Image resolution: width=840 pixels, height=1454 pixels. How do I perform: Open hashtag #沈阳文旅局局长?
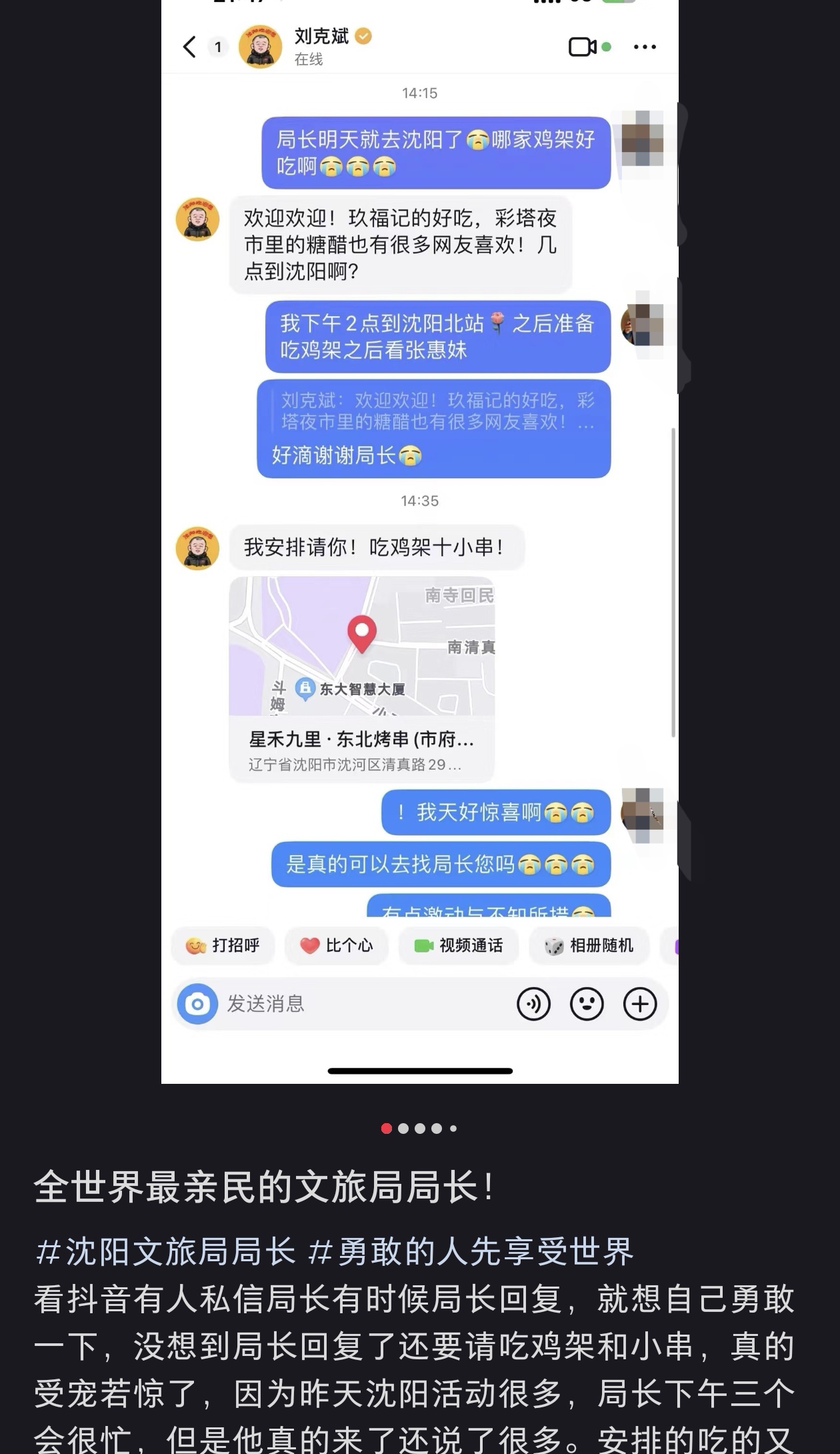pyautogui.click(x=165, y=1251)
